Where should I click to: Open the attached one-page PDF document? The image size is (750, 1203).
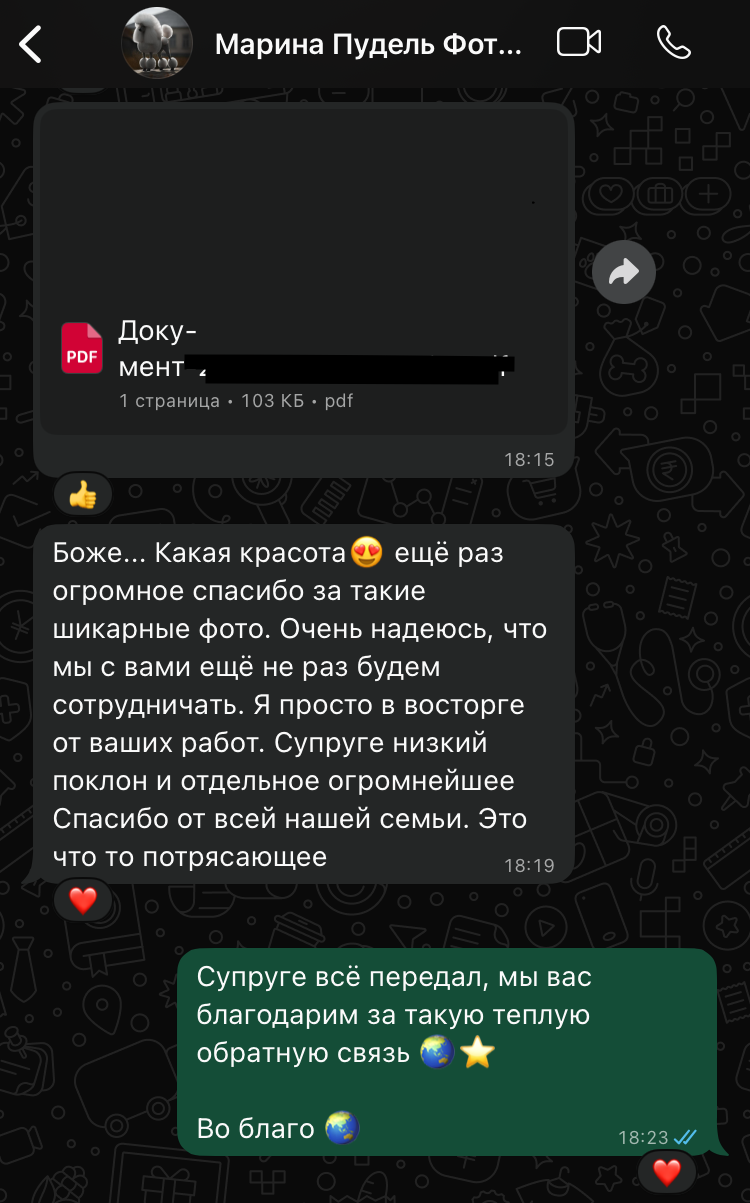[300, 348]
